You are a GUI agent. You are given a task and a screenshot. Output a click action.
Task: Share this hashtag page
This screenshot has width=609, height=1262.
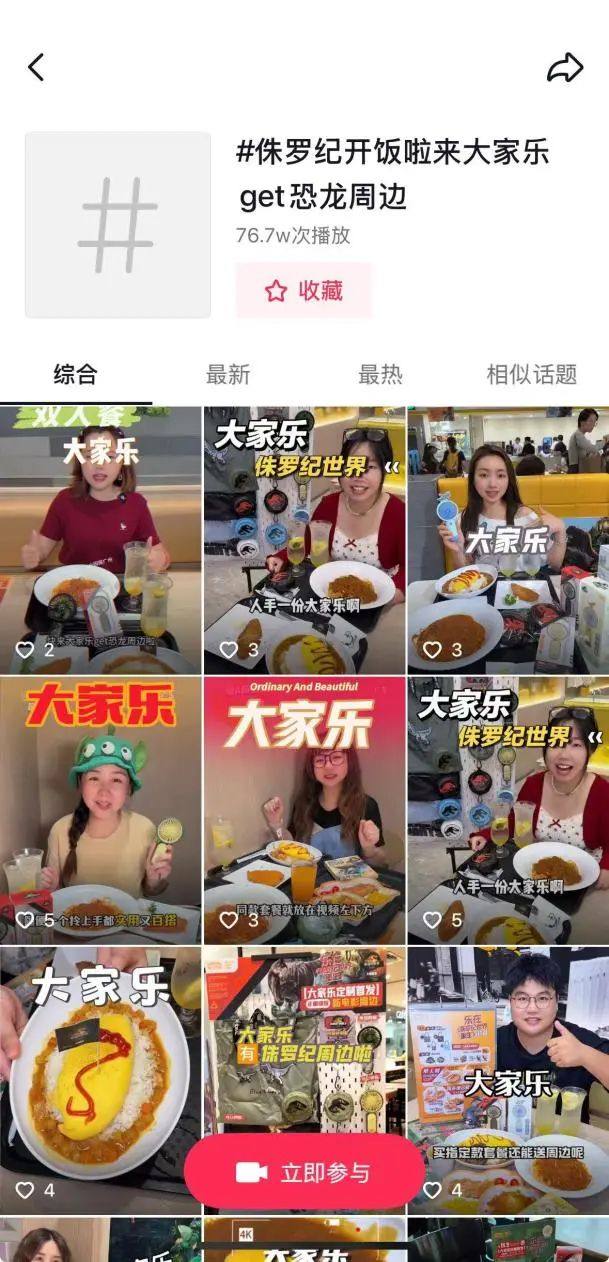tap(564, 67)
